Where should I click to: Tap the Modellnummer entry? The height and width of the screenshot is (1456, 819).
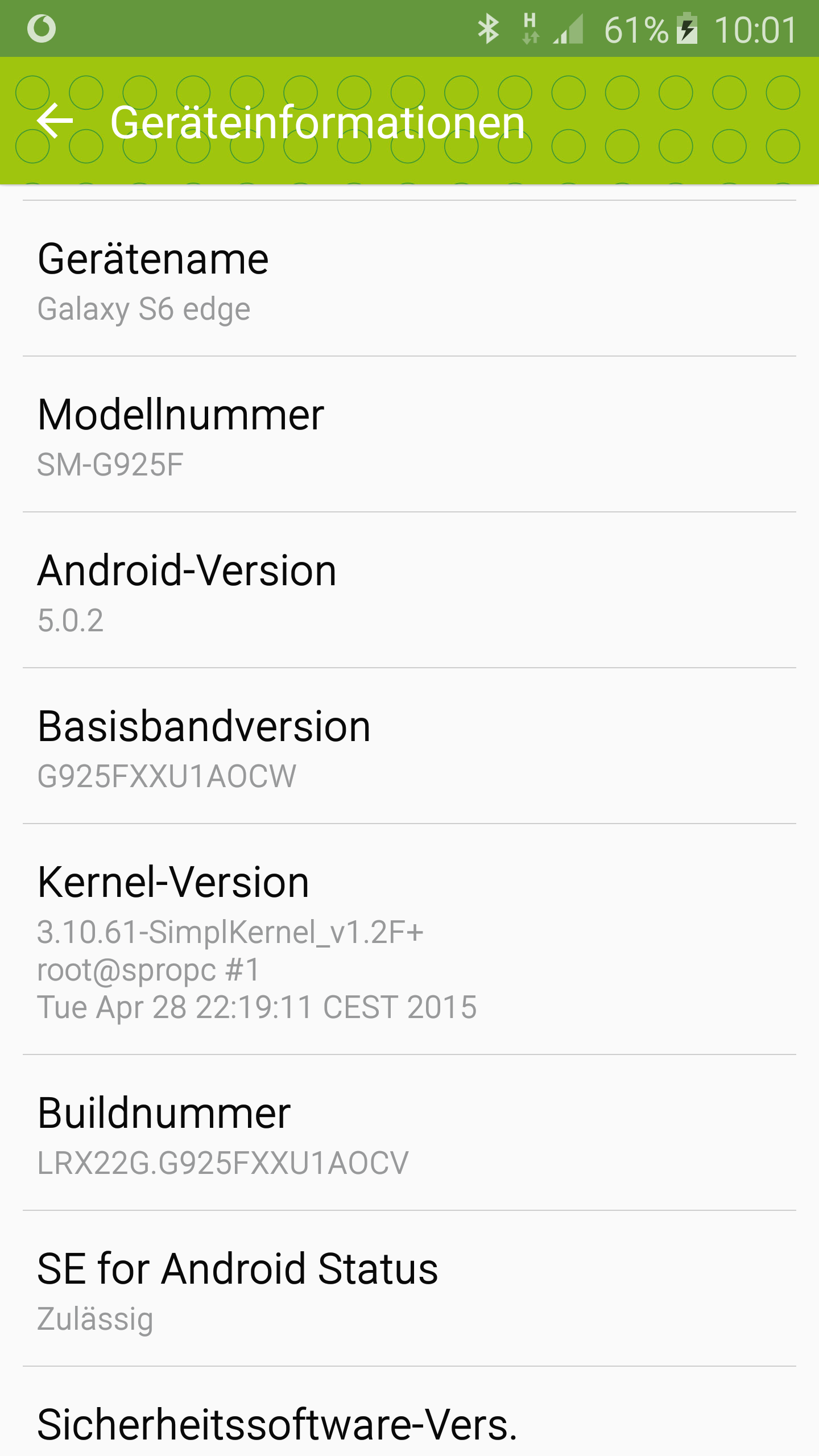tap(409, 435)
